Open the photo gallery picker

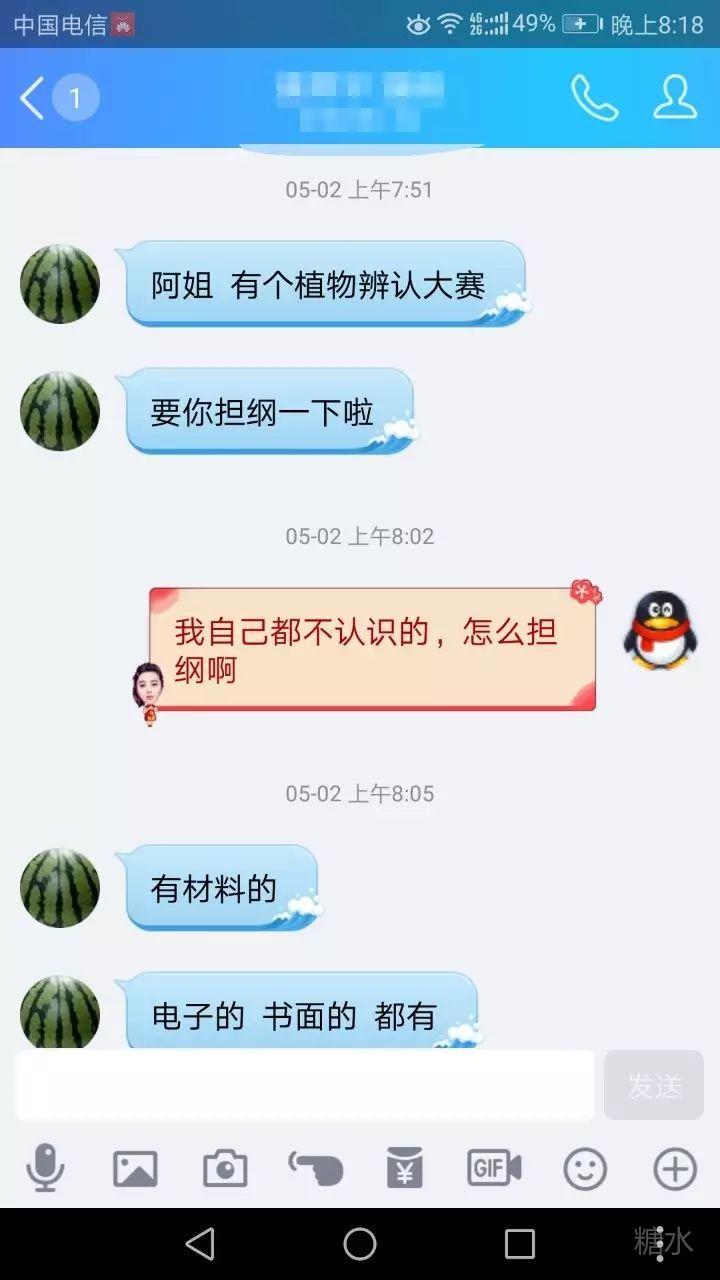pos(135,1168)
